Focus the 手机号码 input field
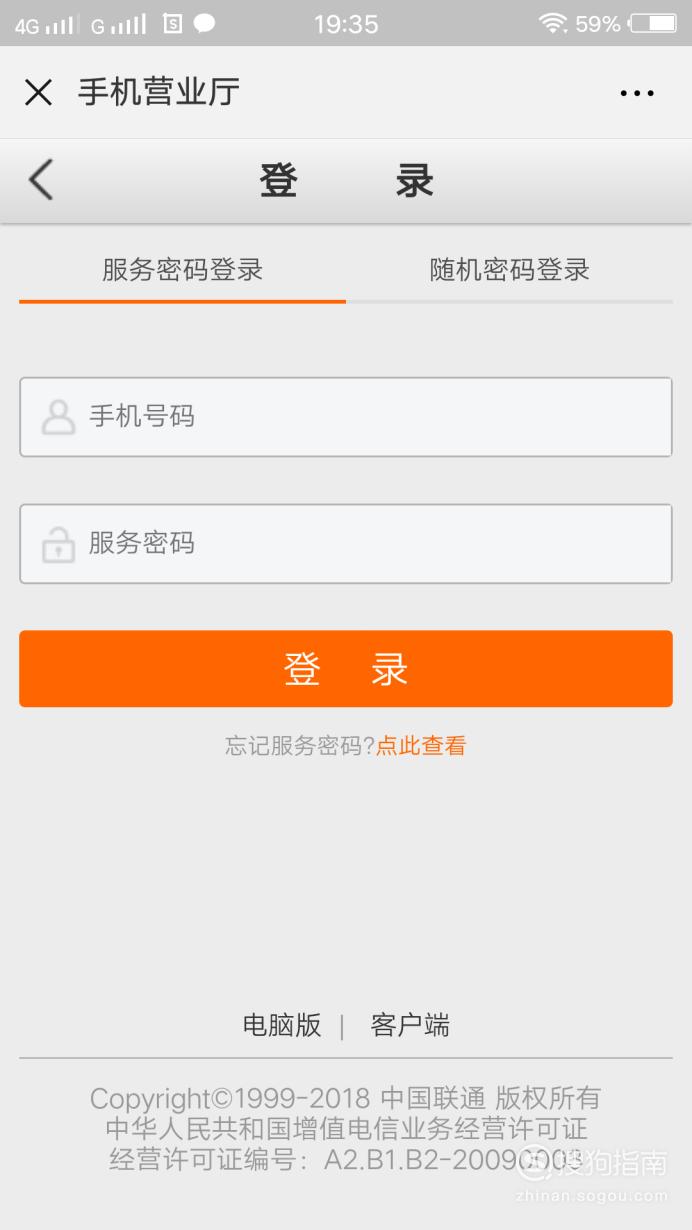The height and width of the screenshot is (1230, 692). pyautogui.click(x=346, y=417)
